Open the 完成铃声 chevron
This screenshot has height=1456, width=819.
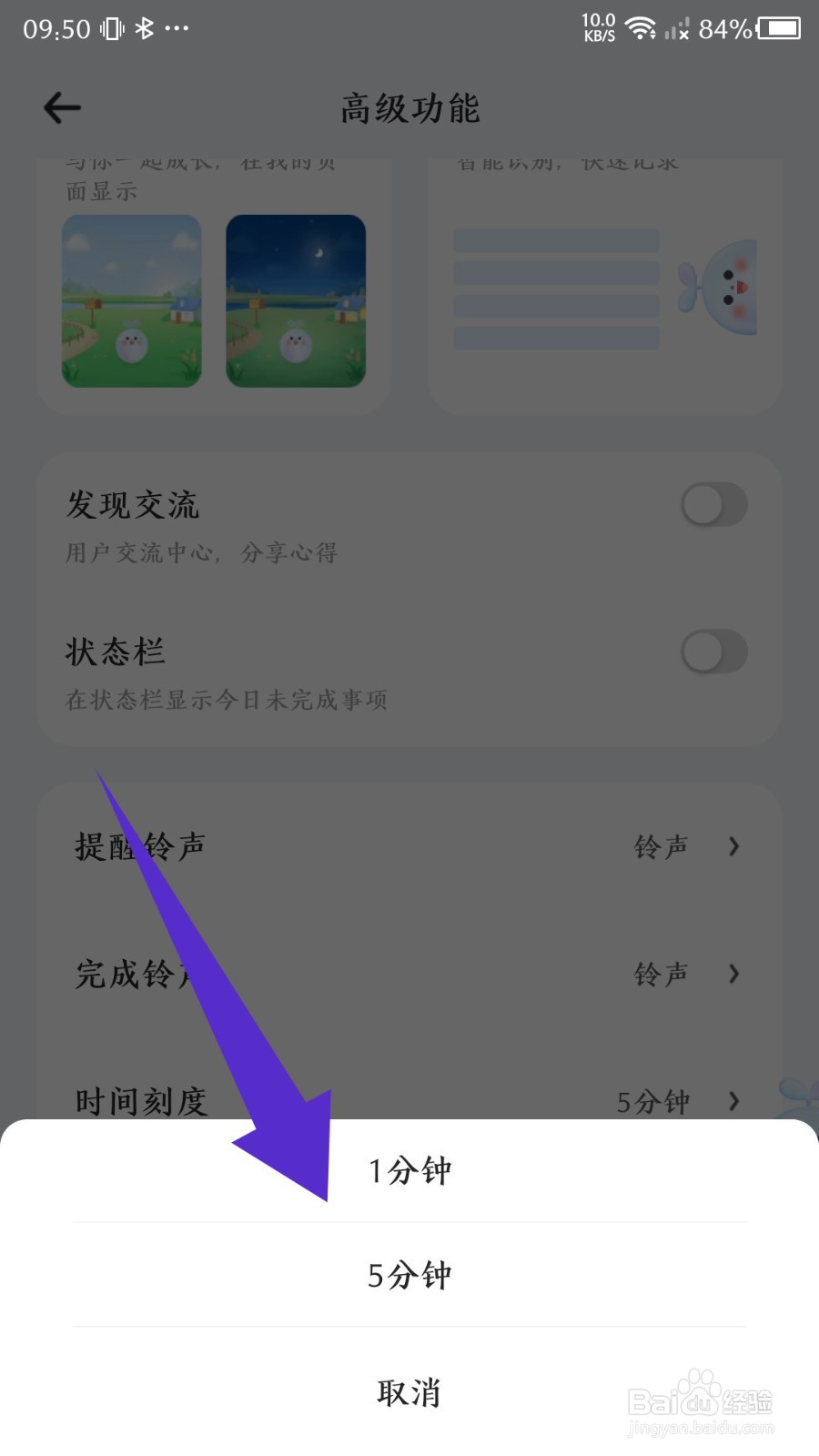733,974
